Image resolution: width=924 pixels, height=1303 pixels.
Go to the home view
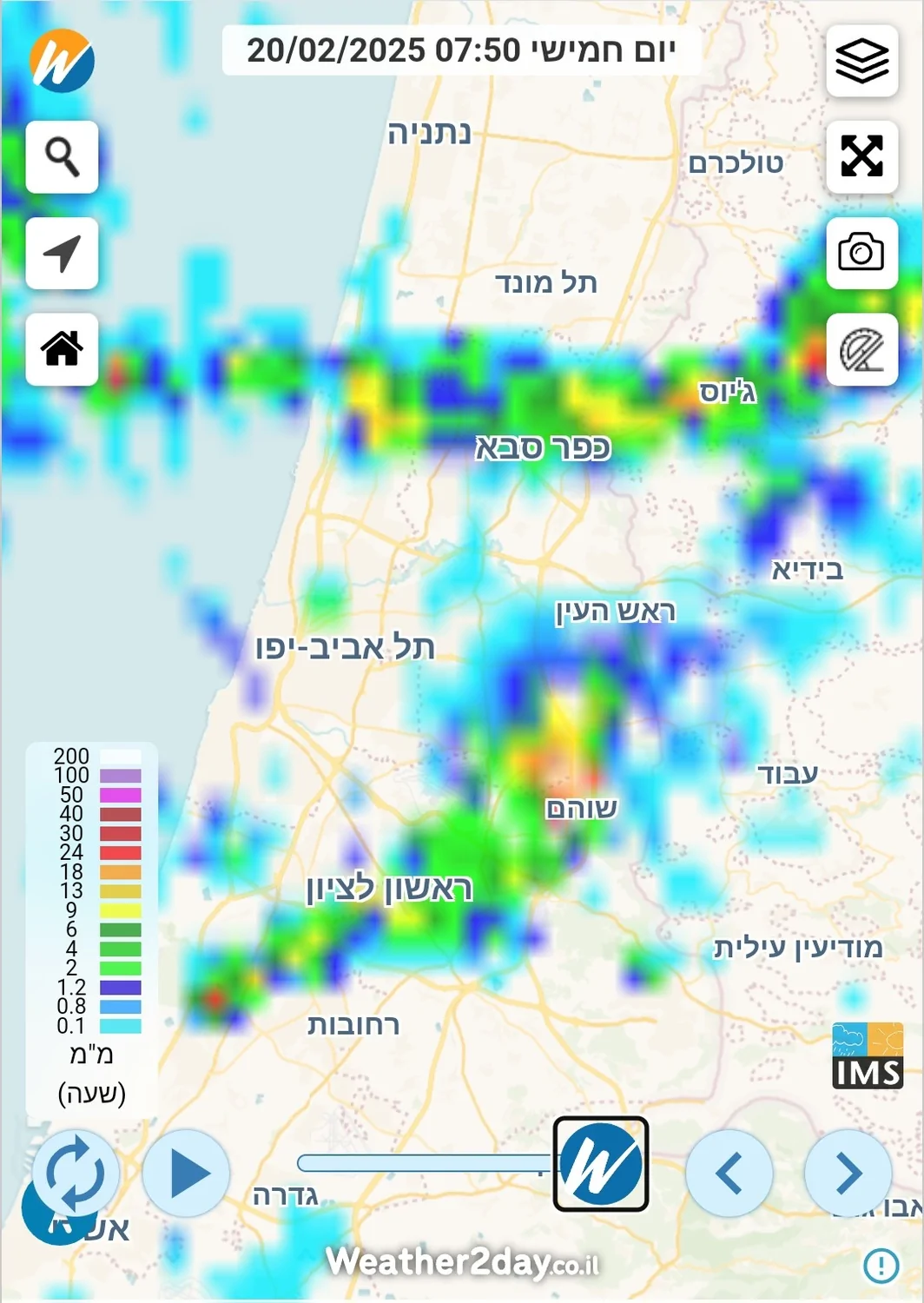pos(62,349)
